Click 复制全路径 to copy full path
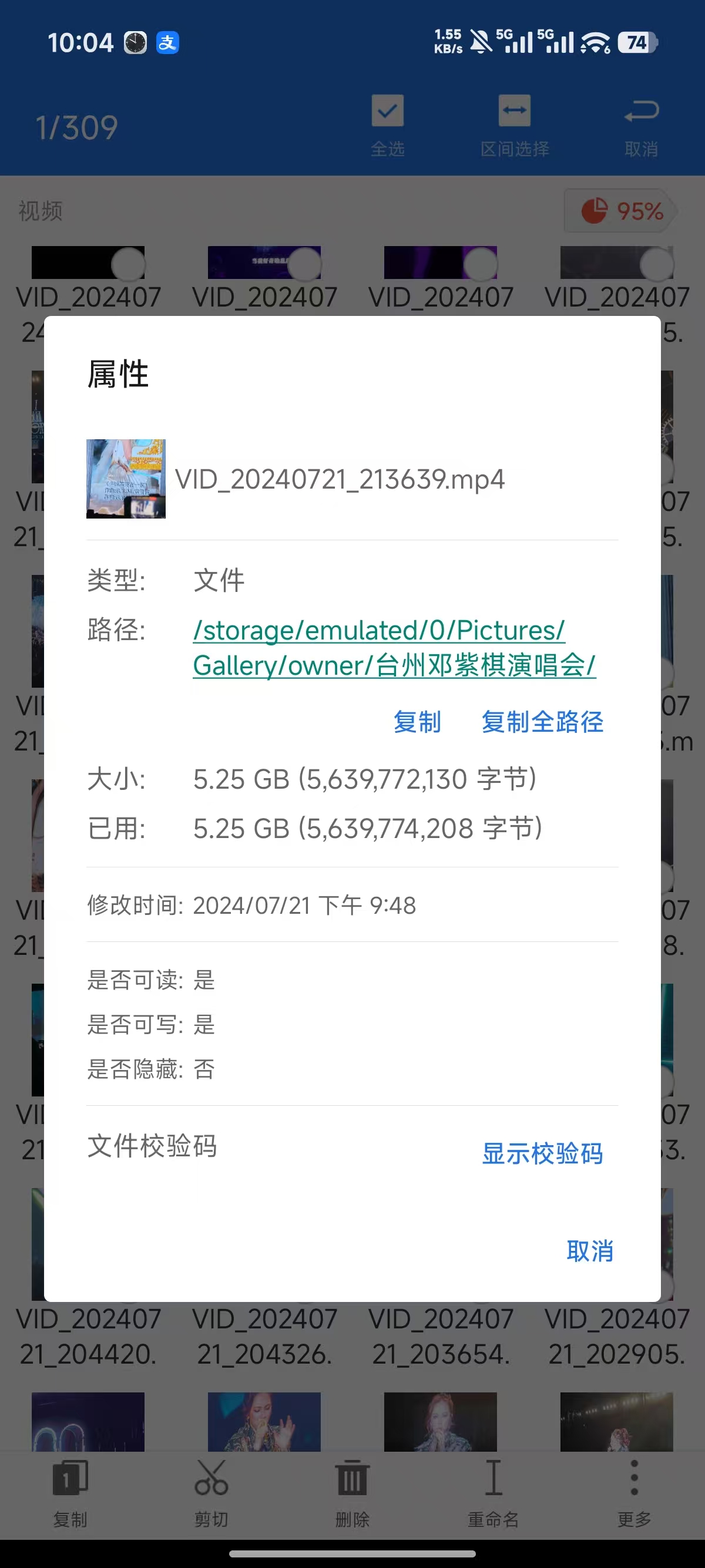Screen dimensions: 705x1568 pyautogui.click(x=542, y=722)
